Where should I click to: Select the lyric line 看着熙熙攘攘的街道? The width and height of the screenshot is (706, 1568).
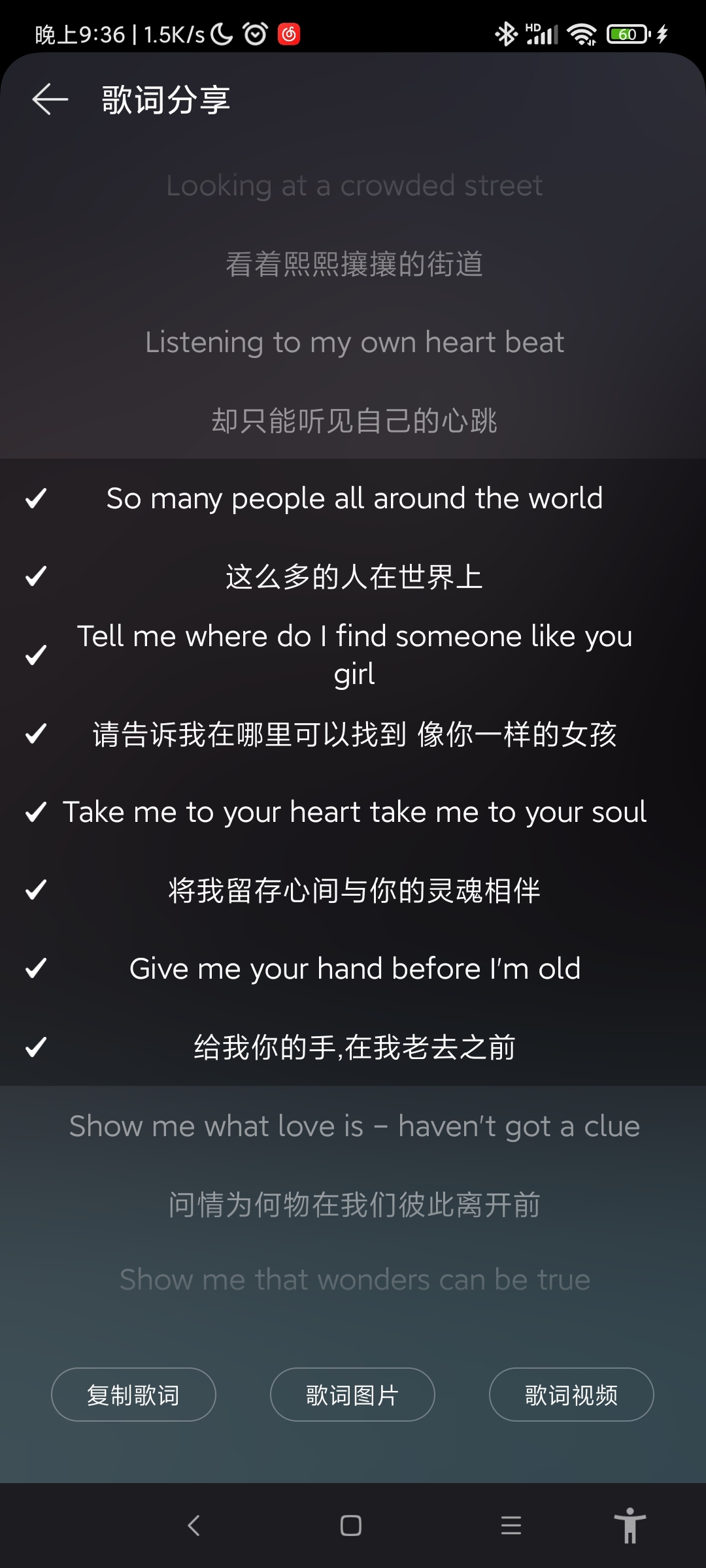(x=354, y=264)
